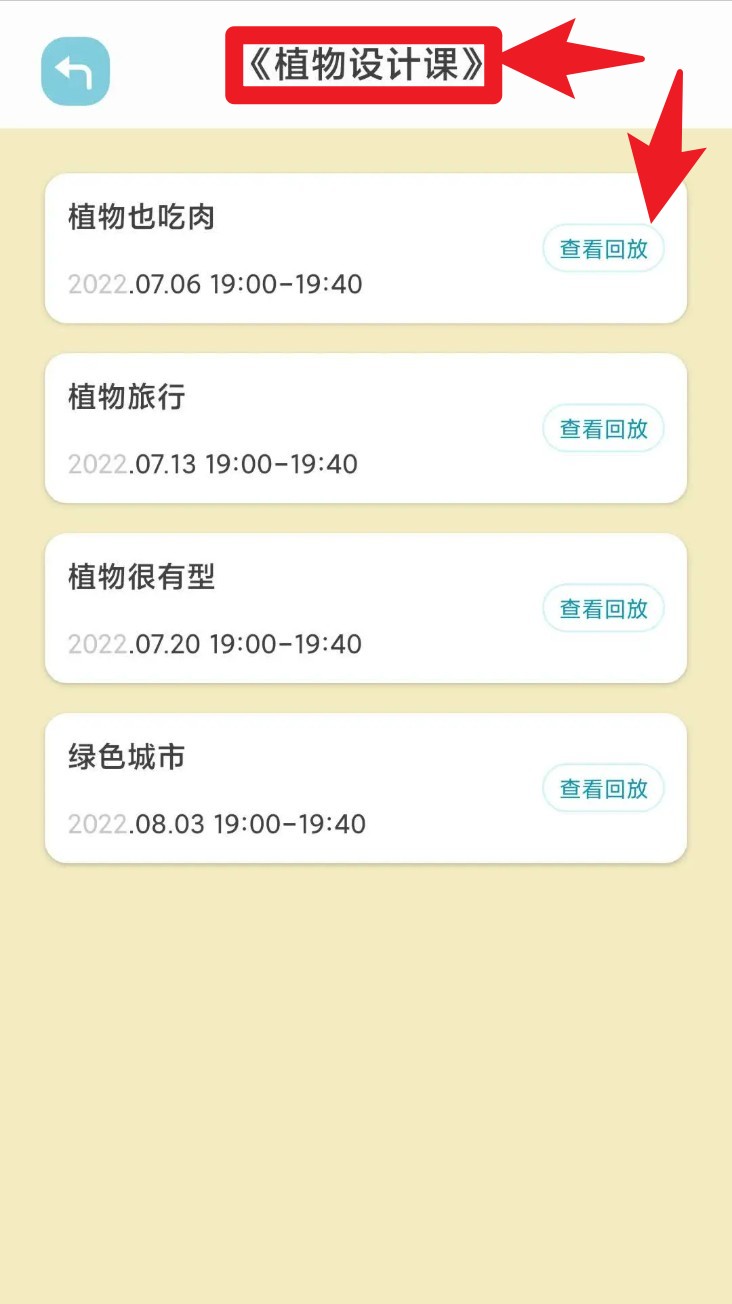Go back with the blue arrow button
732x1304 pixels.
pos(75,71)
